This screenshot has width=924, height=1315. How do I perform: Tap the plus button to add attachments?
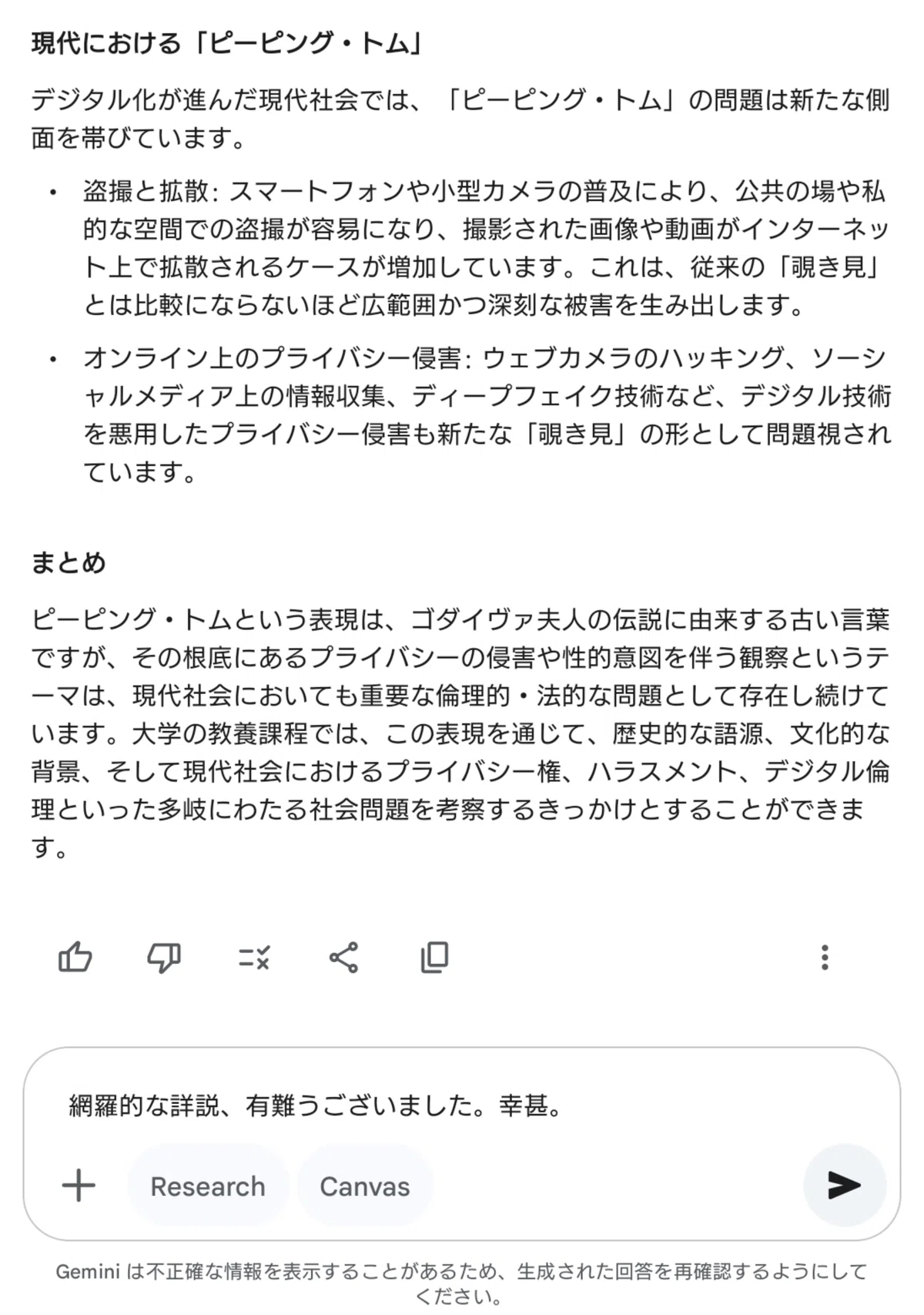(79, 1185)
